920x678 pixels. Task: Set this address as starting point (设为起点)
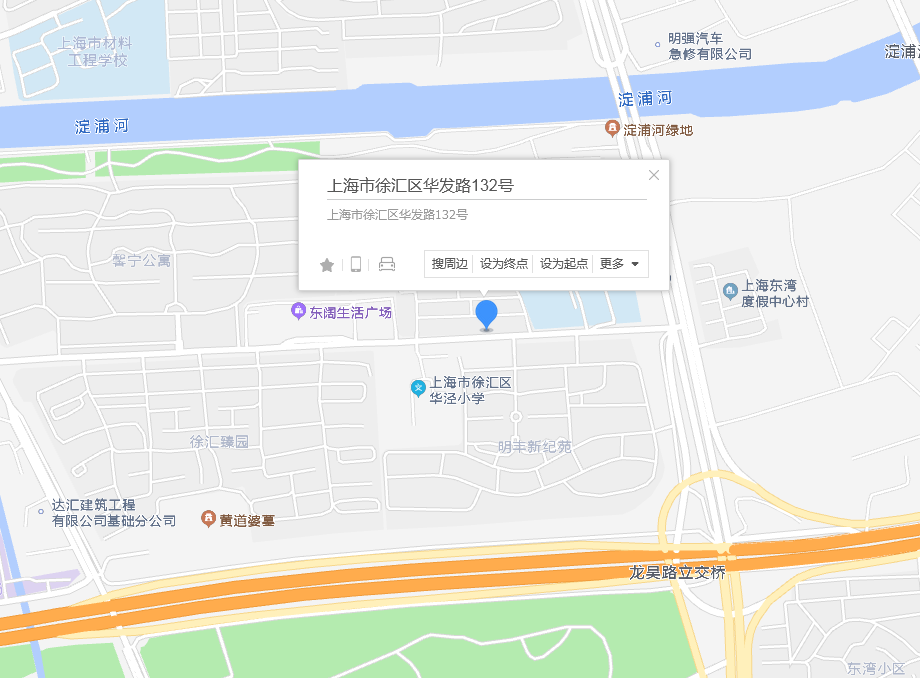tap(563, 264)
